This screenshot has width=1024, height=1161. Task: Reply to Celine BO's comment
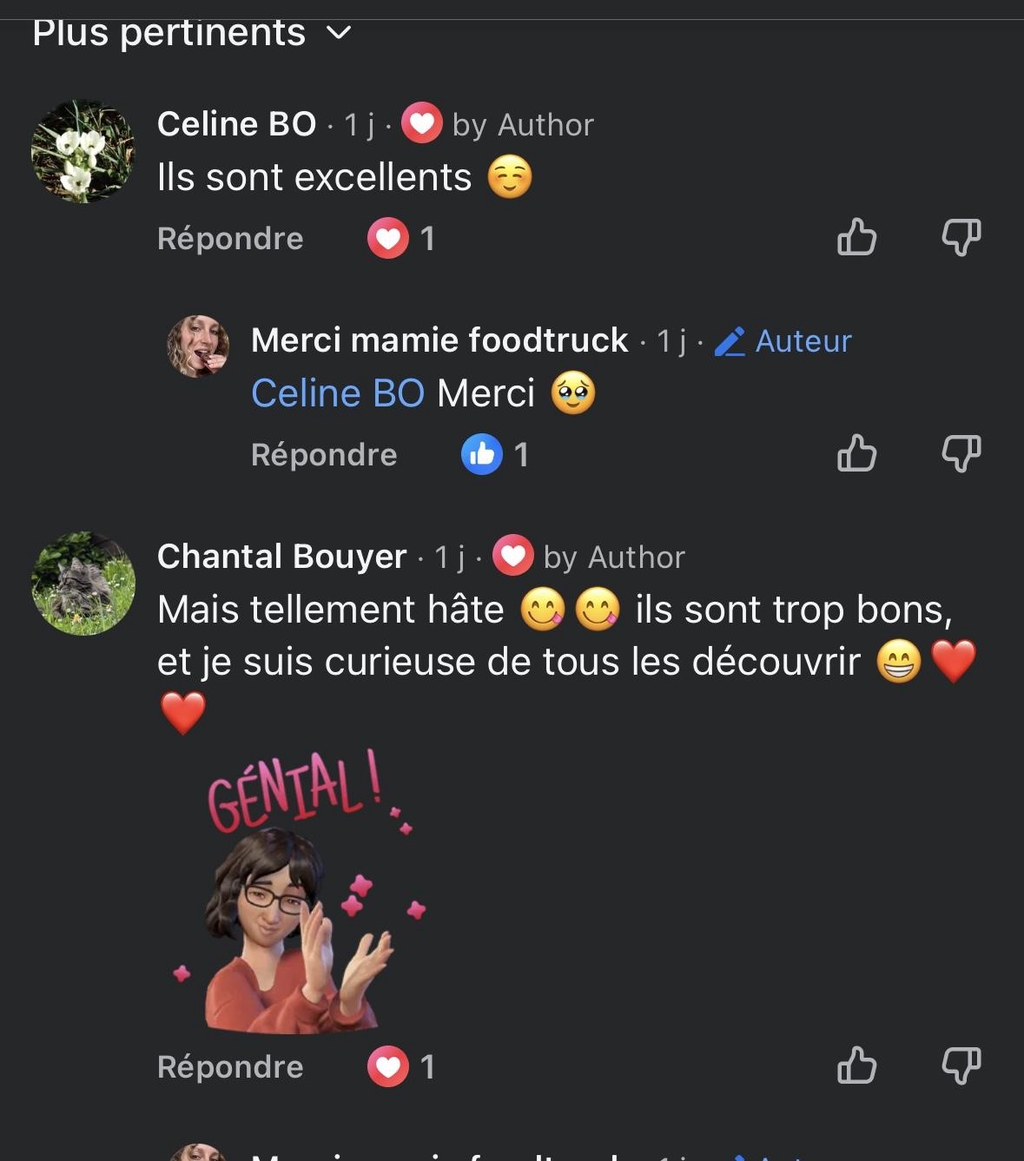(230, 239)
